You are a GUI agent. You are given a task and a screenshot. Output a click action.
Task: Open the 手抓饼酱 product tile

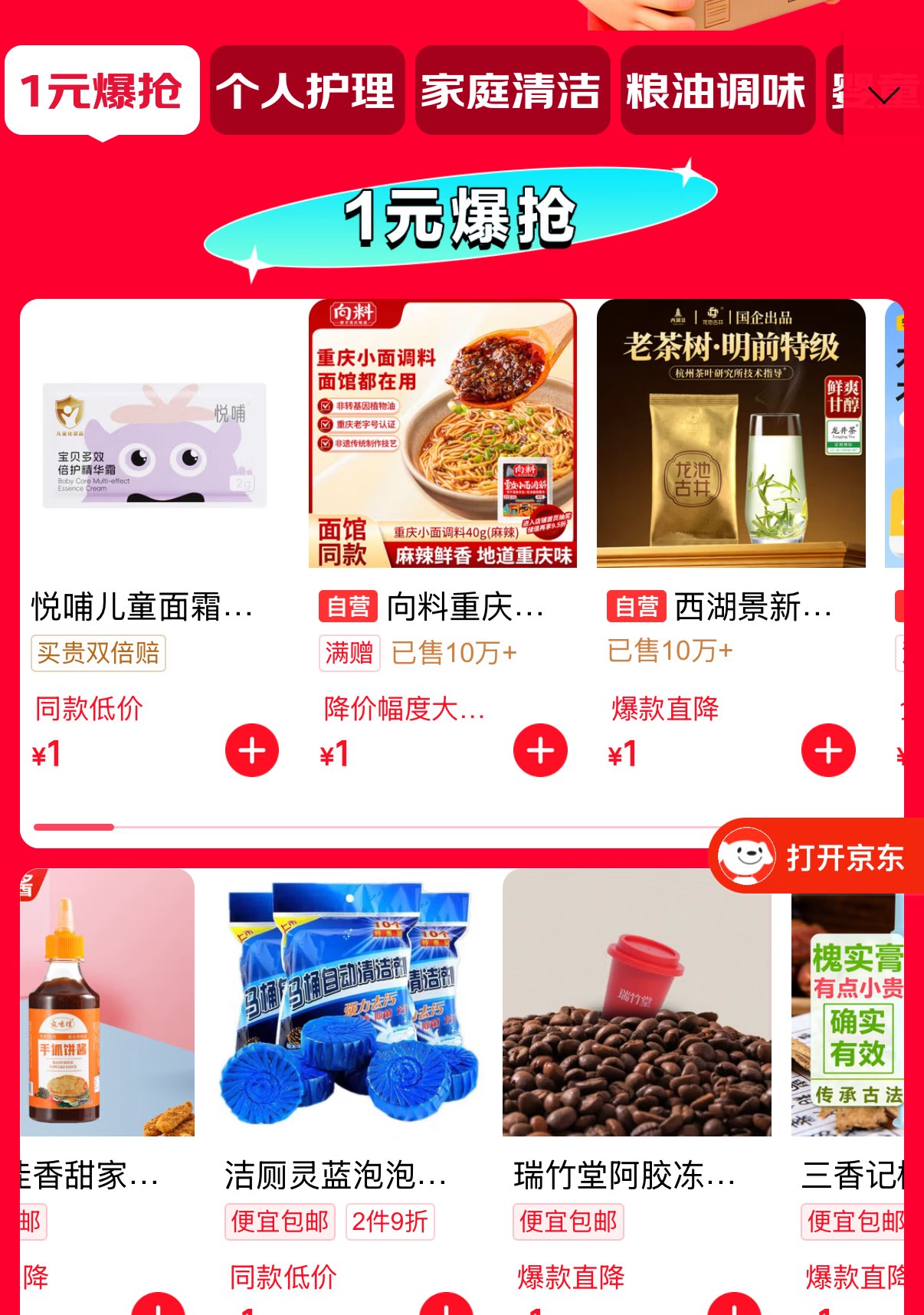tap(107, 1004)
